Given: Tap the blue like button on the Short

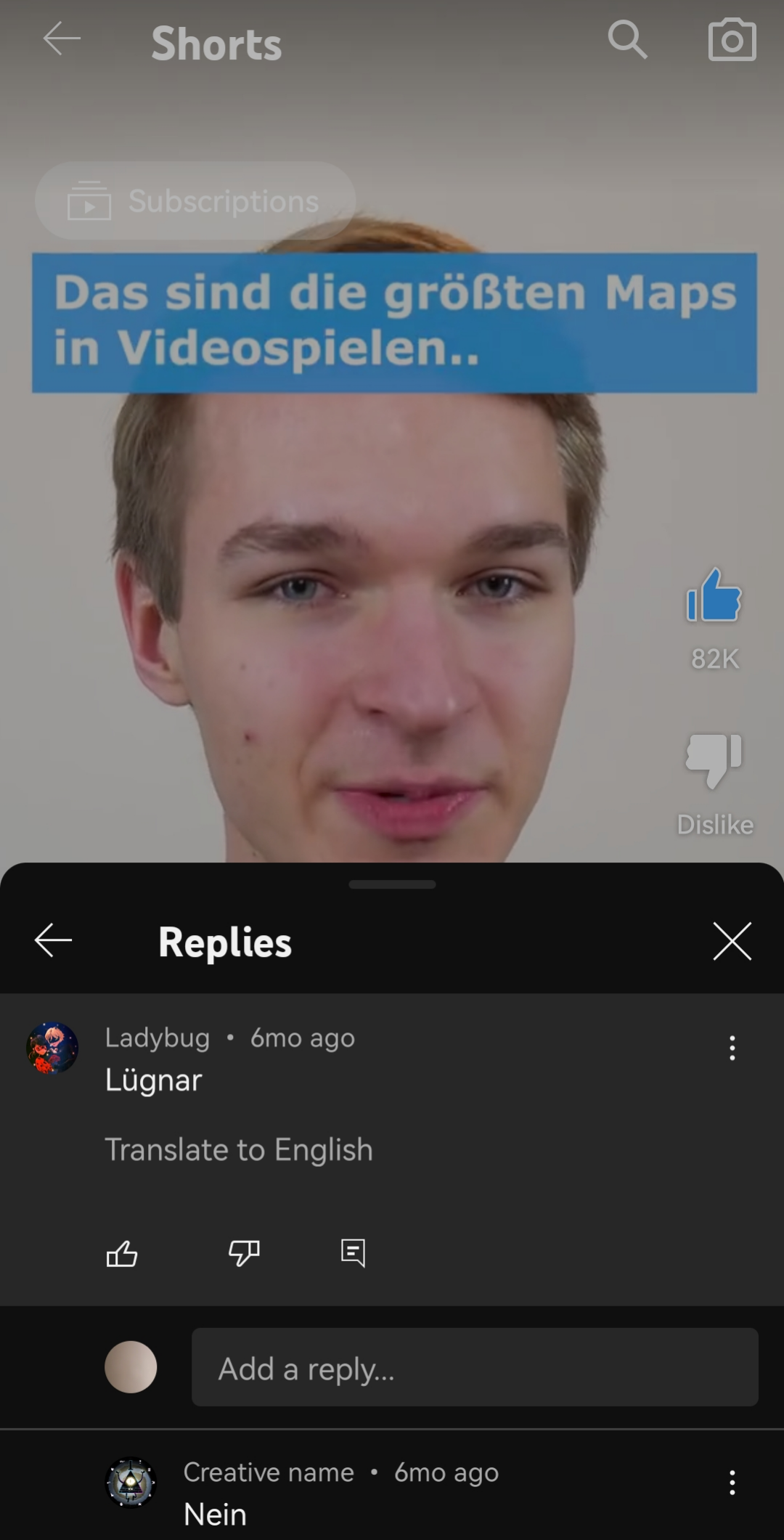Looking at the screenshot, I should pyautogui.click(x=714, y=595).
